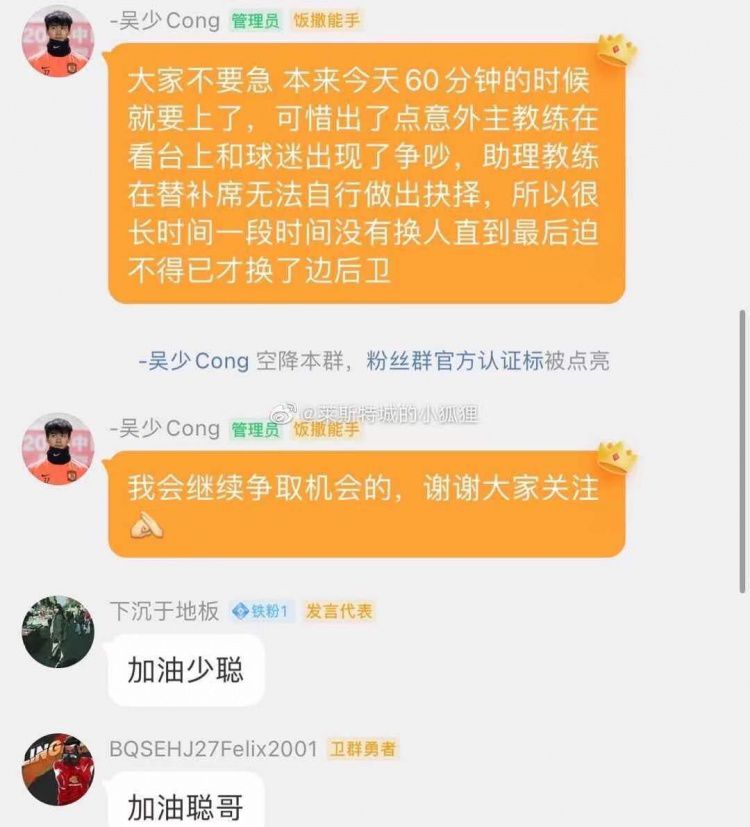Tap 吴少Cong avatar beside the 大家不要急 message
750x827 pixels.
tap(60, 41)
